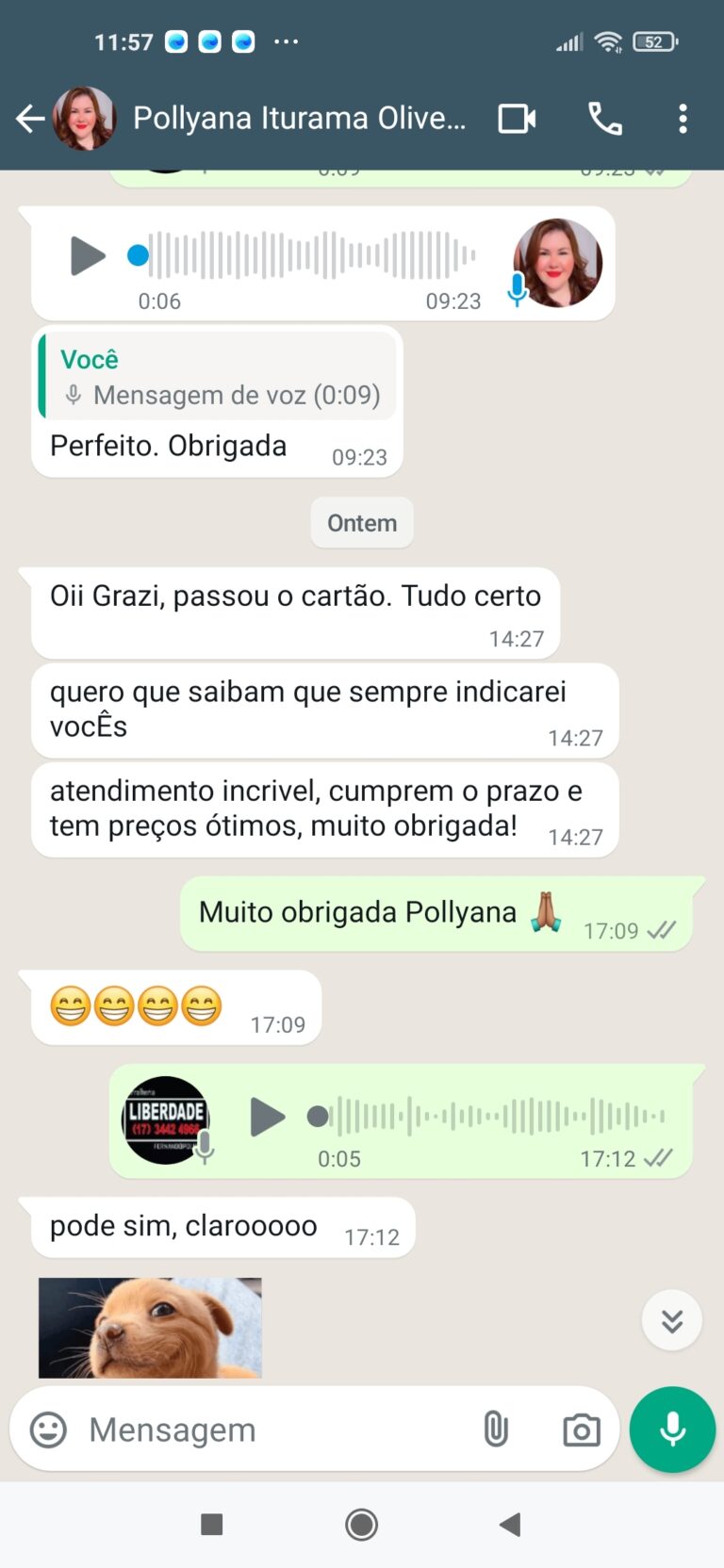Jump to the quoted voice message reply
Screen dimensions: 724x1568
[219, 377]
